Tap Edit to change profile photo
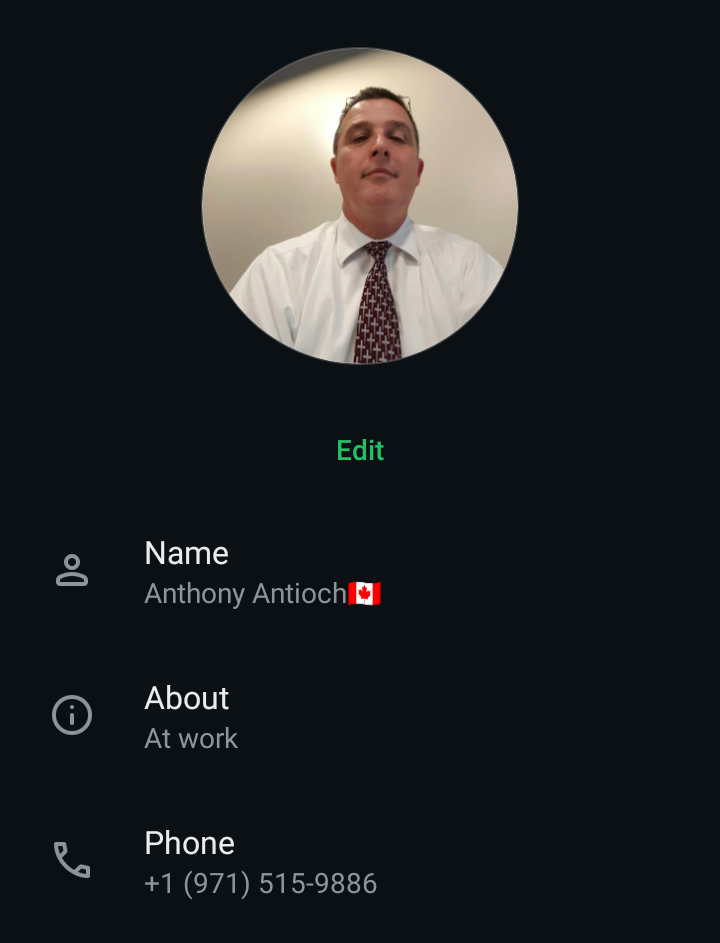 coord(360,450)
